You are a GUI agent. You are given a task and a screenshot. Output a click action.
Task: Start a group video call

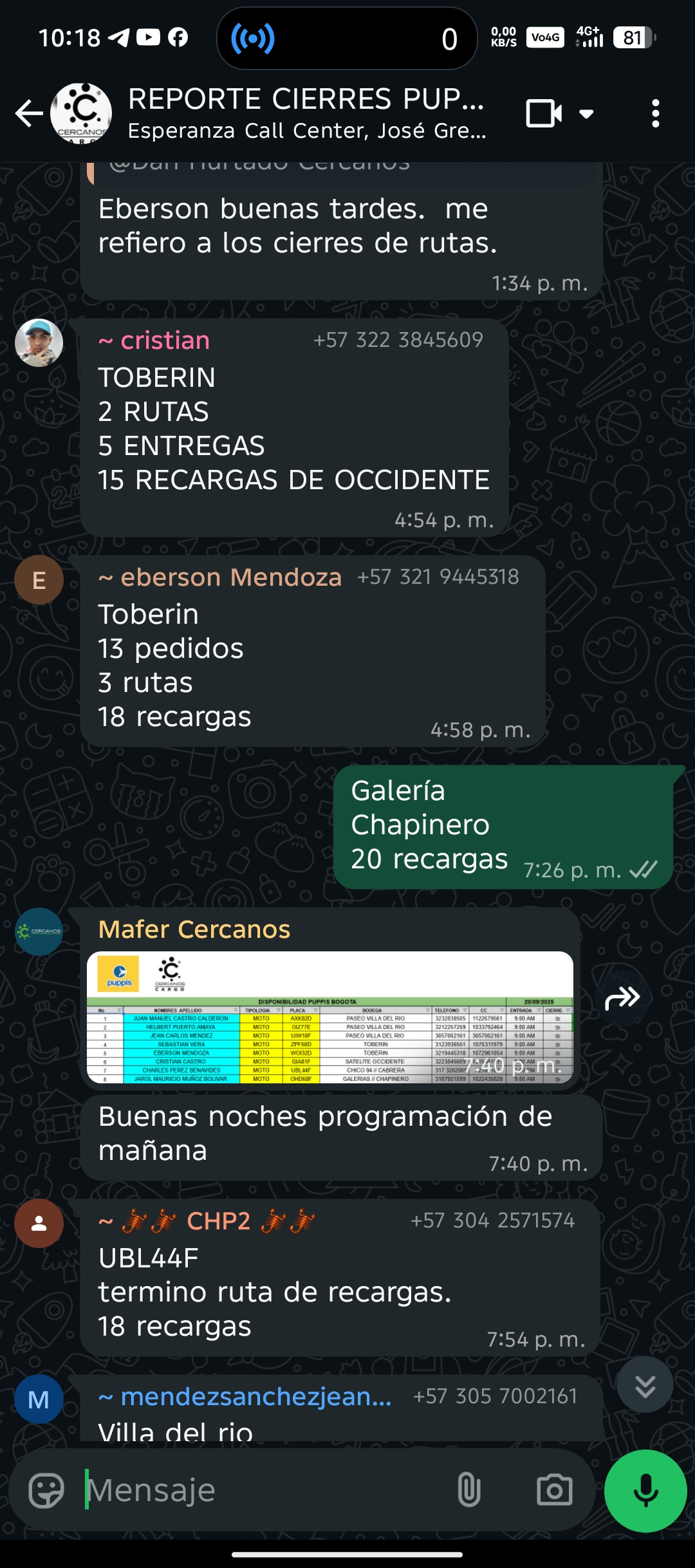point(544,114)
